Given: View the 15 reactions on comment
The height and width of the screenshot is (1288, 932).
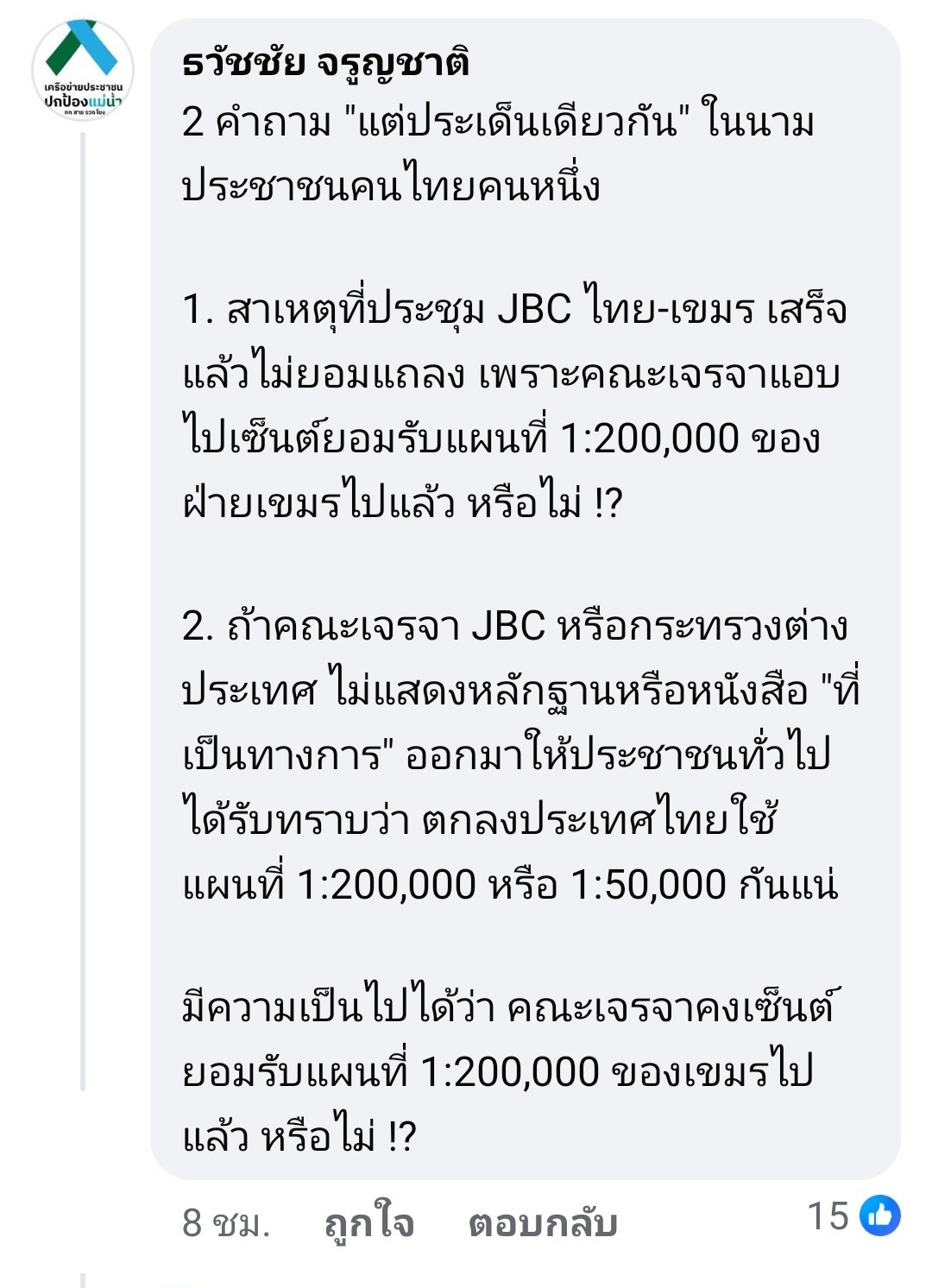Looking at the screenshot, I should click(x=853, y=1216).
